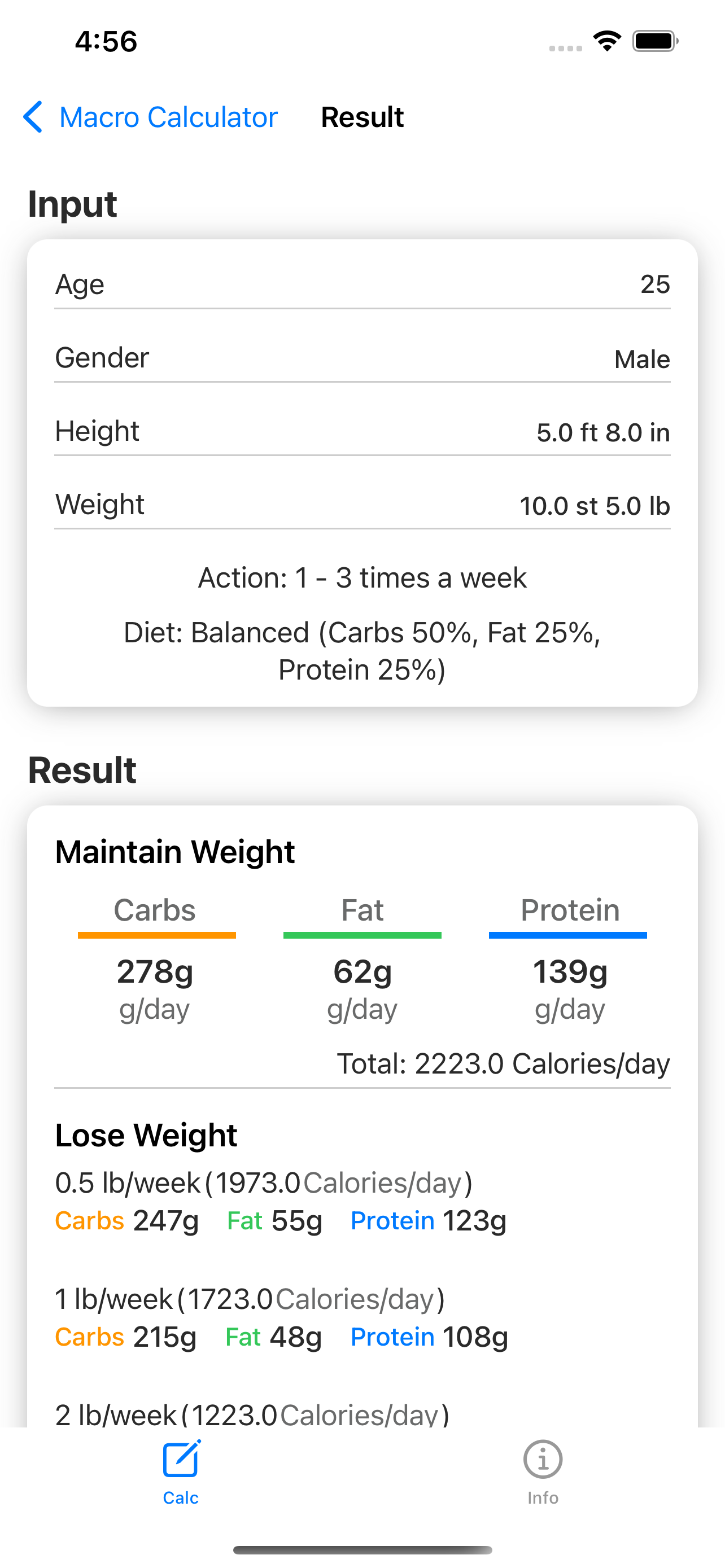The height and width of the screenshot is (1568, 725).
Task: Switch to the Calc tab
Action: pyautogui.click(x=180, y=1473)
